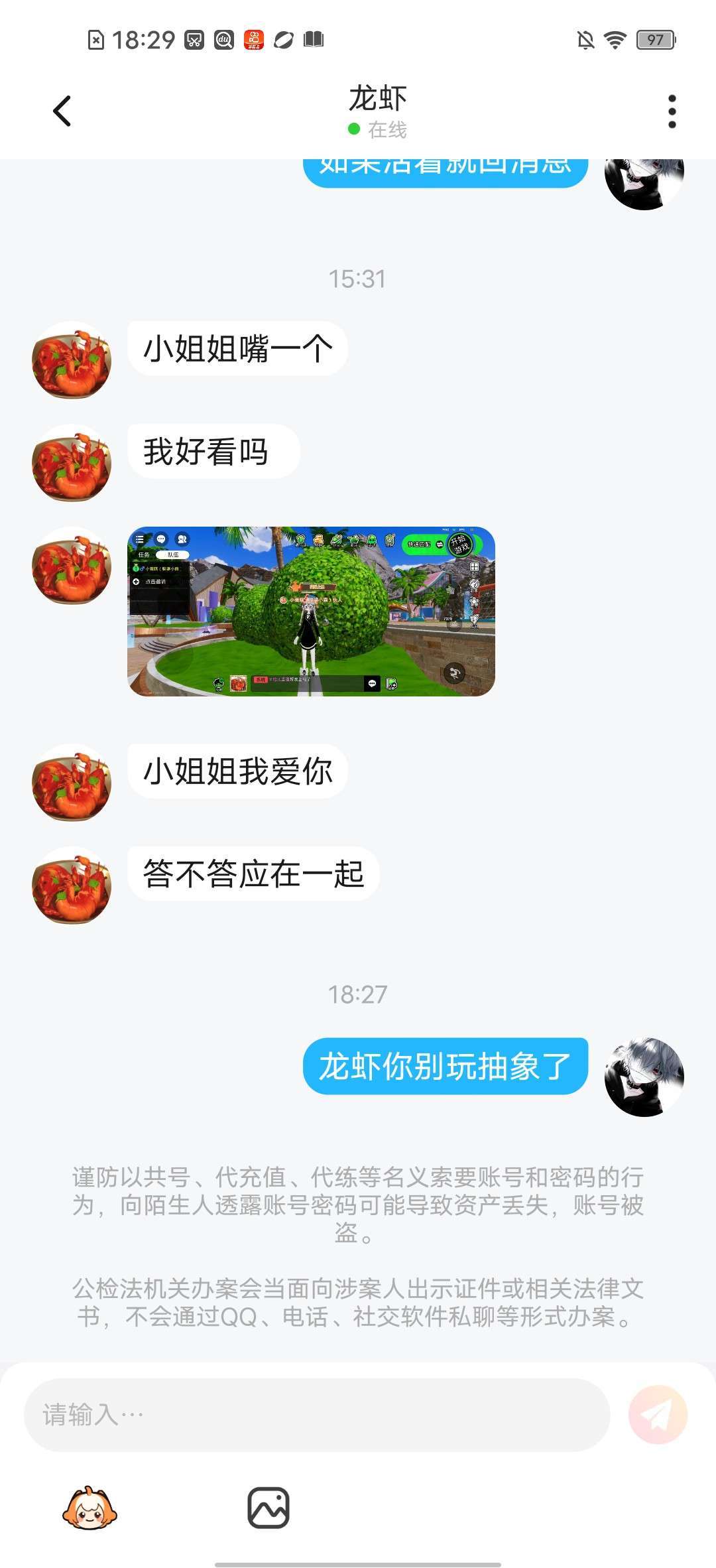Open my avatar beside 龙虾你别玩抽象了
Image resolution: width=716 pixels, height=1568 pixels.
click(644, 1077)
